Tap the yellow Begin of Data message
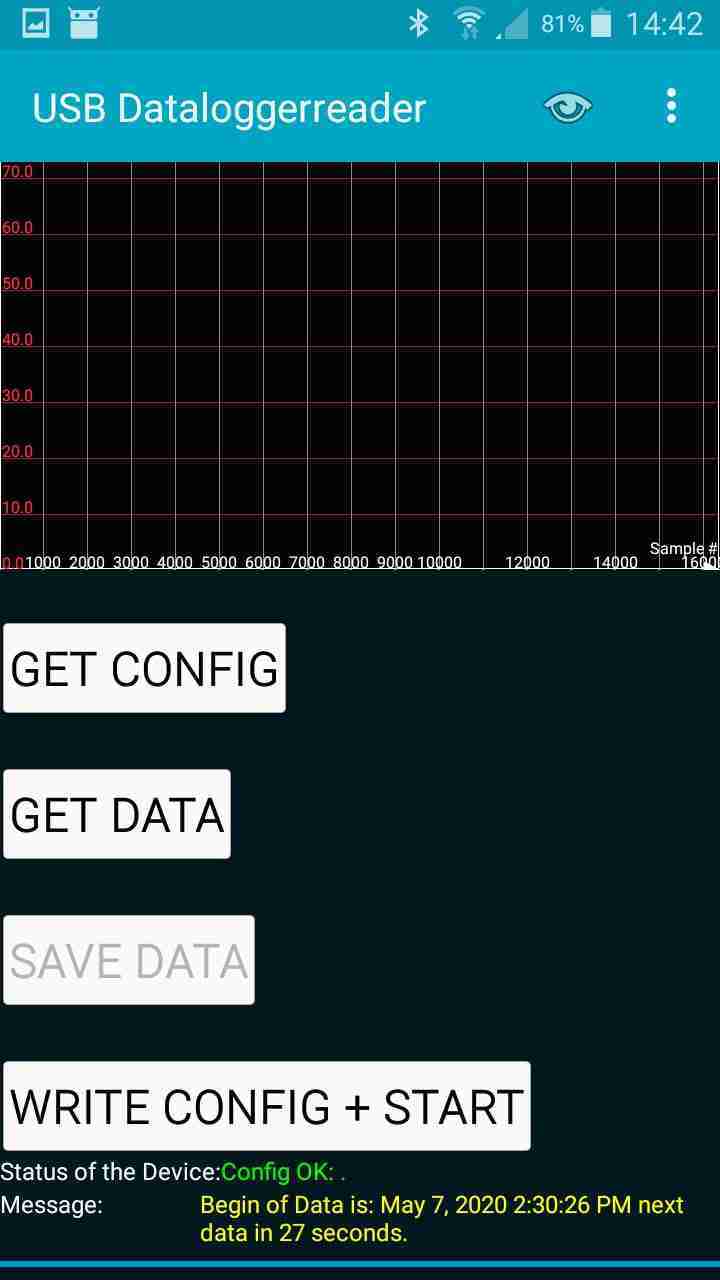Image resolution: width=720 pixels, height=1280 pixels. tap(440, 1218)
